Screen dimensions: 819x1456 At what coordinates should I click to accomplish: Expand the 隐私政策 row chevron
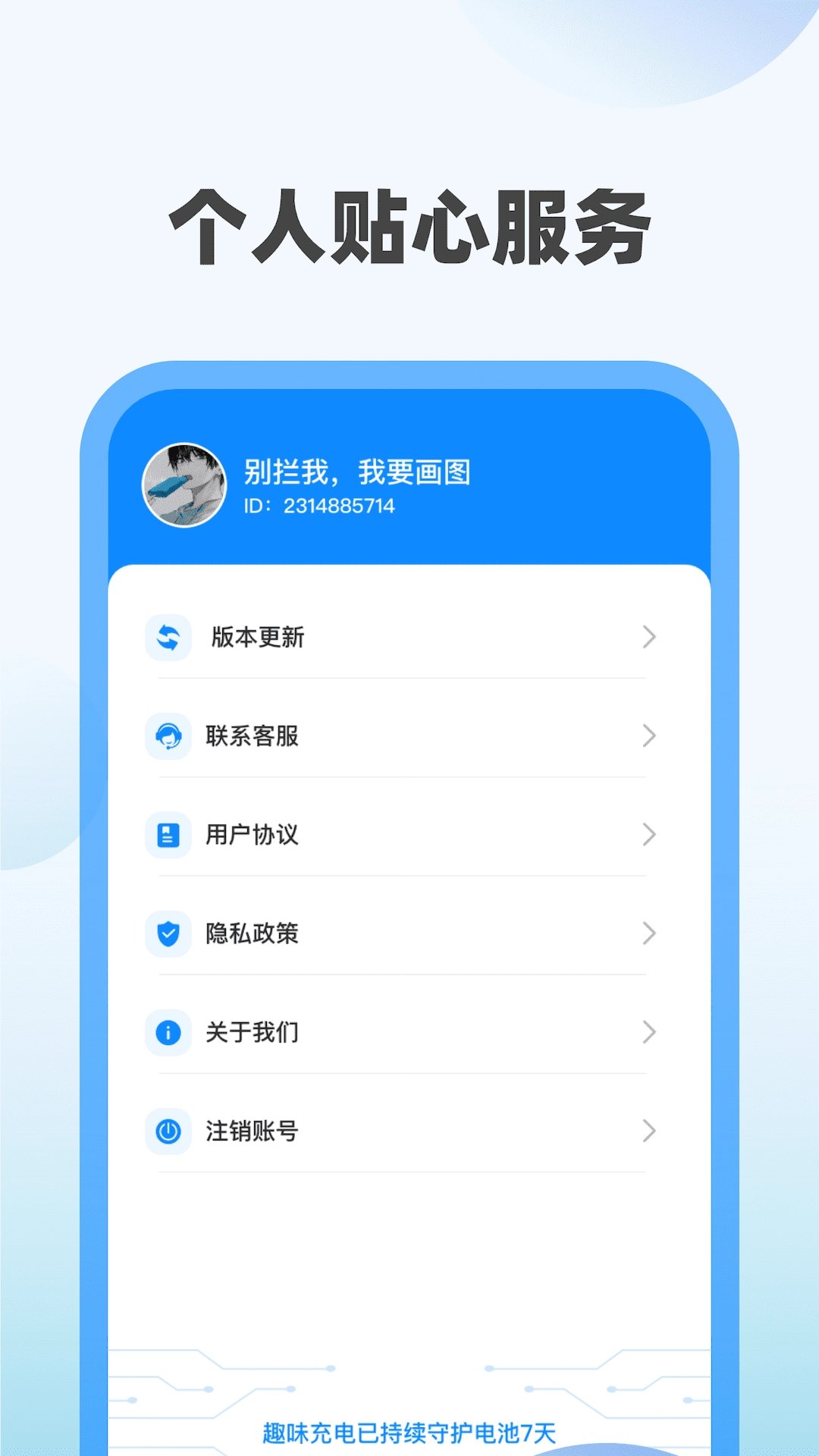point(648,934)
